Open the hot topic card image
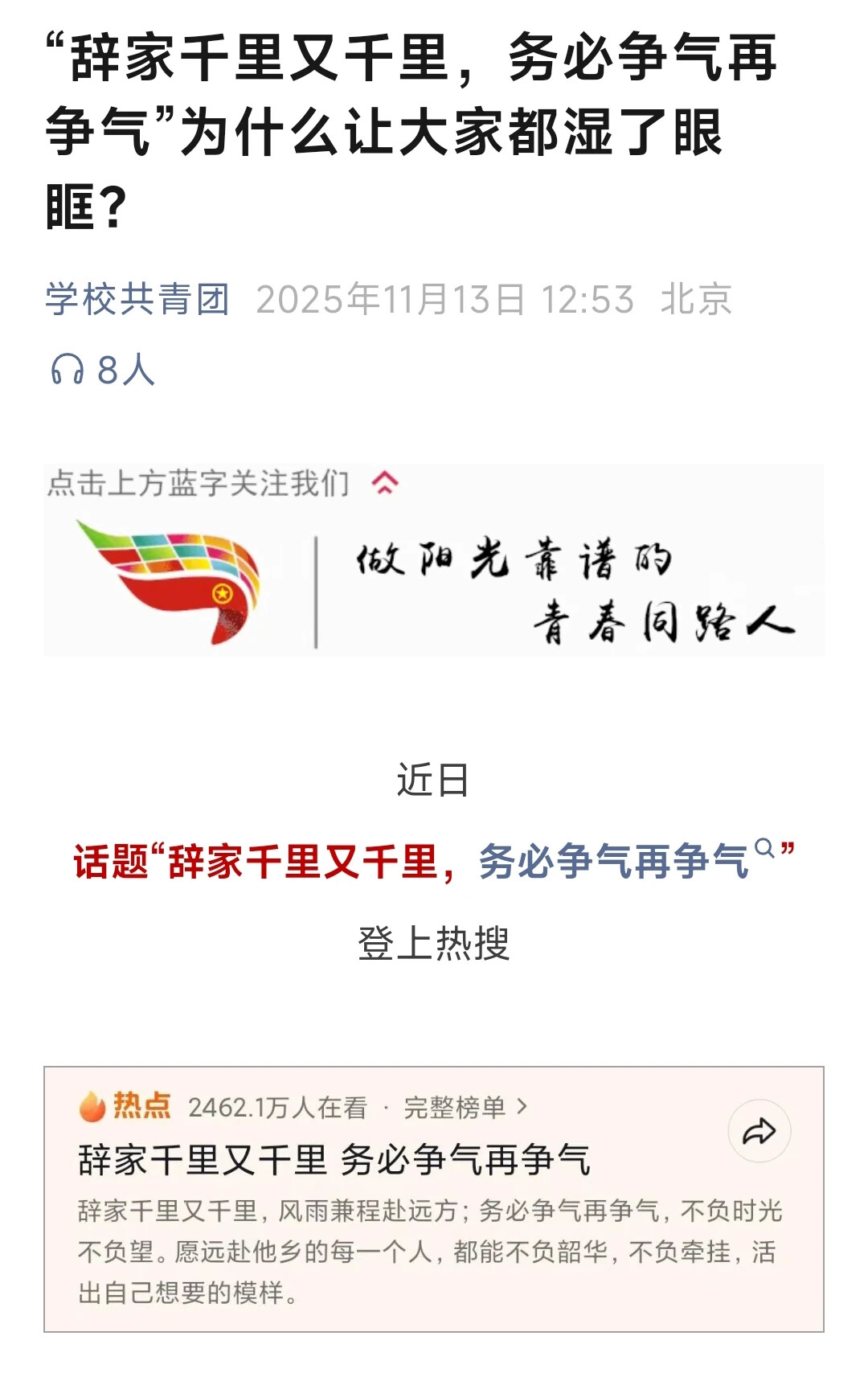 pos(434,1199)
